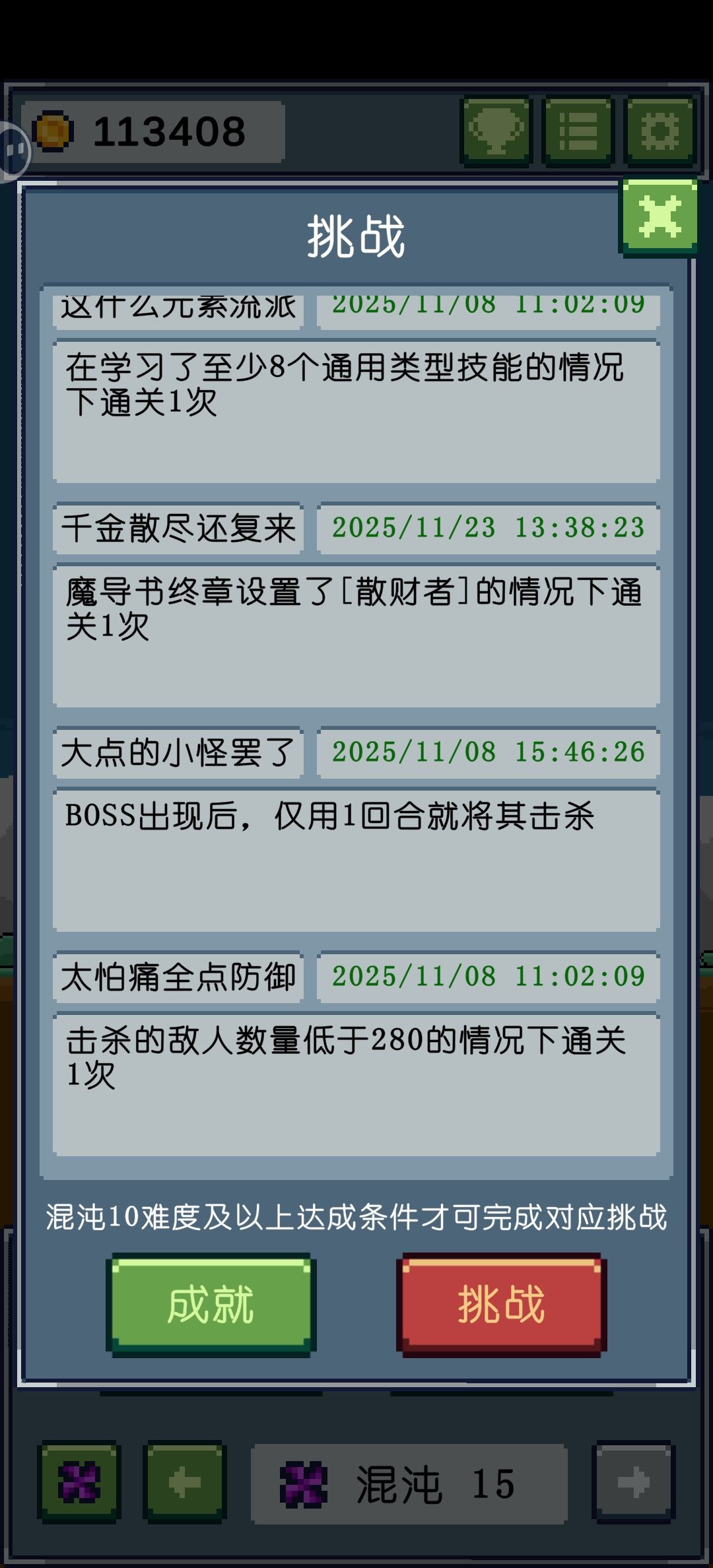Select the 千金散尽还复来 challenge title
This screenshot has height=1568, width=713.
(x=178, y=528)
